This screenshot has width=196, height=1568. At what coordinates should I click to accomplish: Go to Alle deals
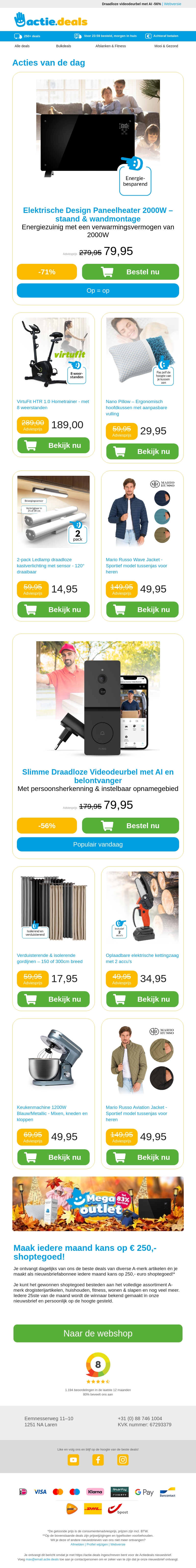22,46
